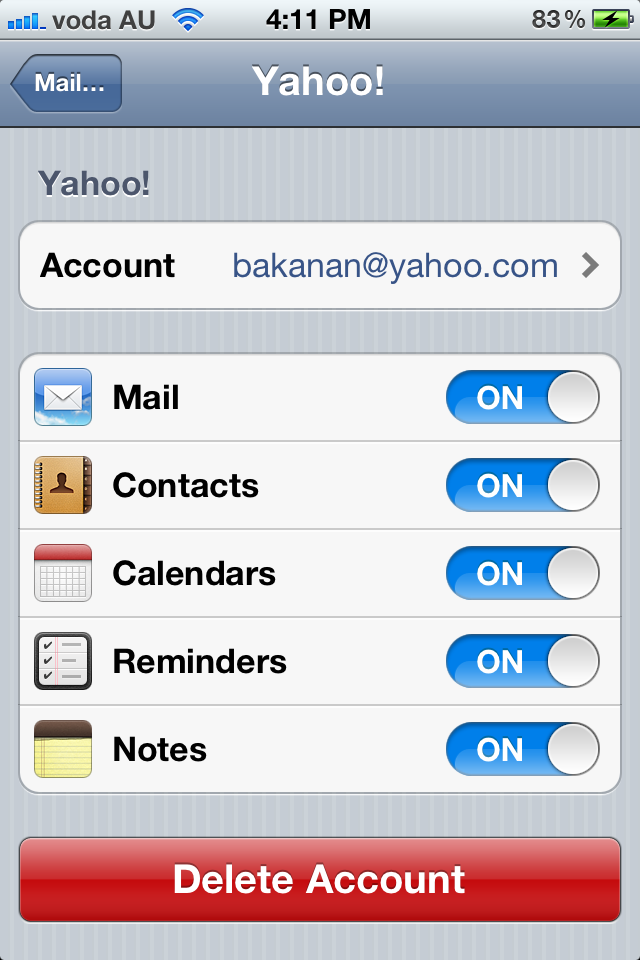This screenshot has height=960, width=640.
Task: Turn off the Mail switch
Action: coord(522,398)
